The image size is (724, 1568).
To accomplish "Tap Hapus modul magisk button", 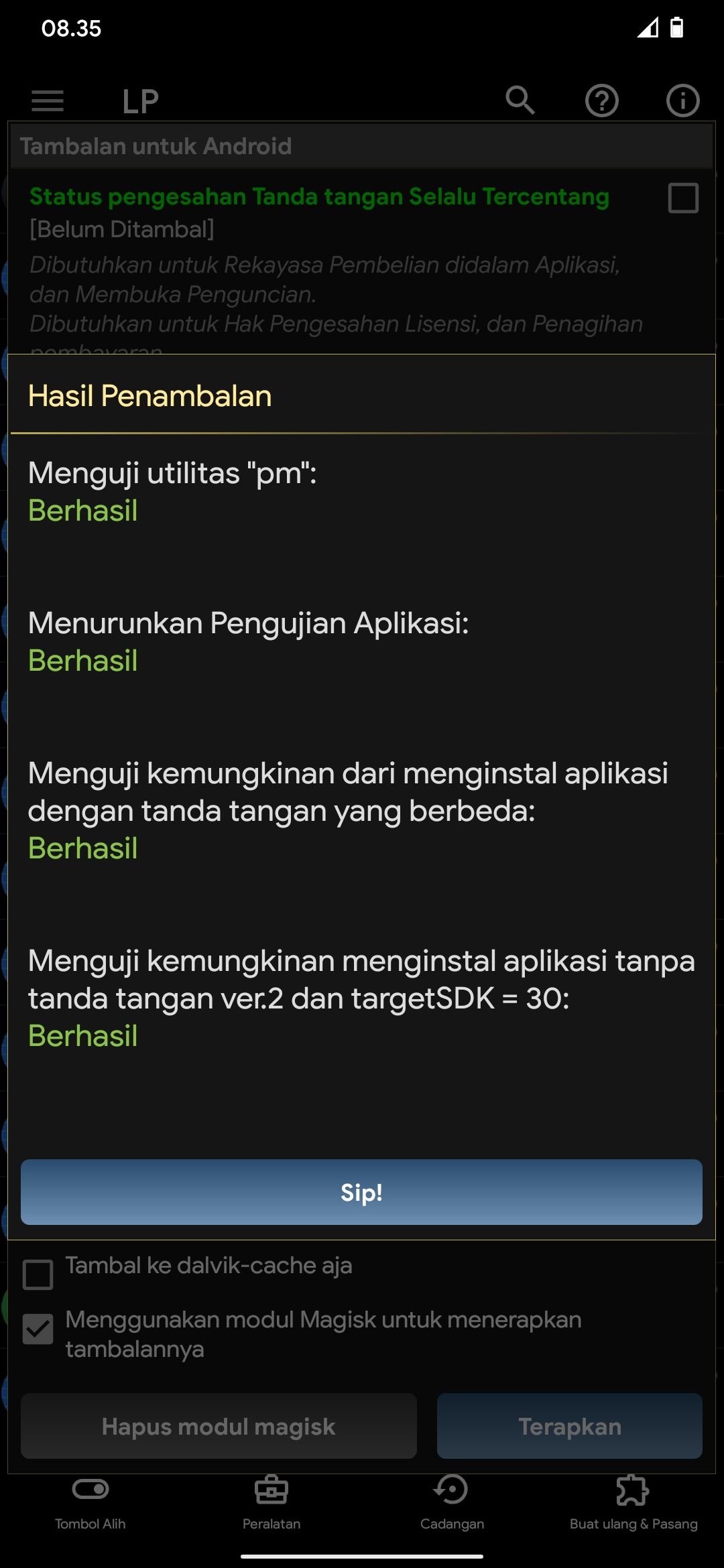I will click(219, 1426).
